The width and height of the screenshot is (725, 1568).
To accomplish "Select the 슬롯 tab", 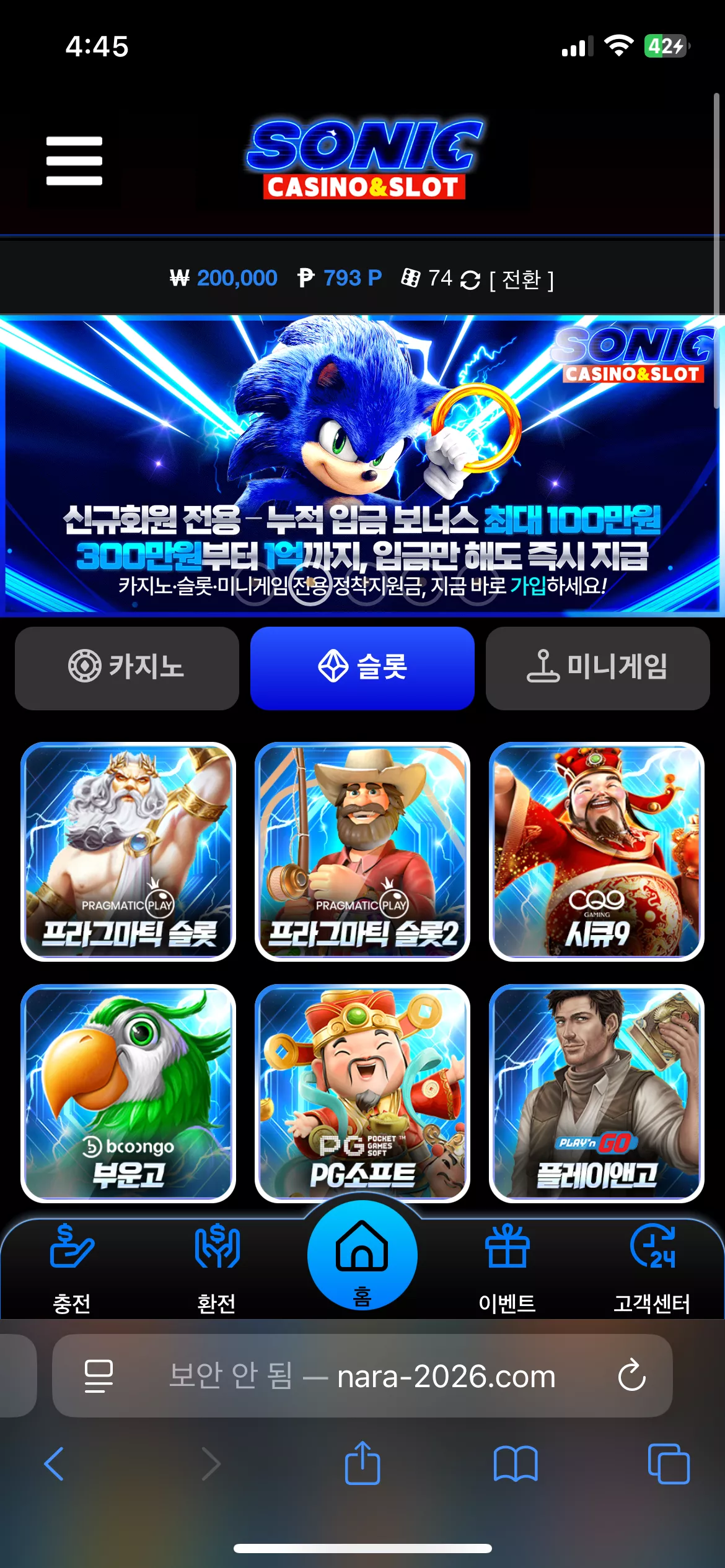I will point(362,668).
